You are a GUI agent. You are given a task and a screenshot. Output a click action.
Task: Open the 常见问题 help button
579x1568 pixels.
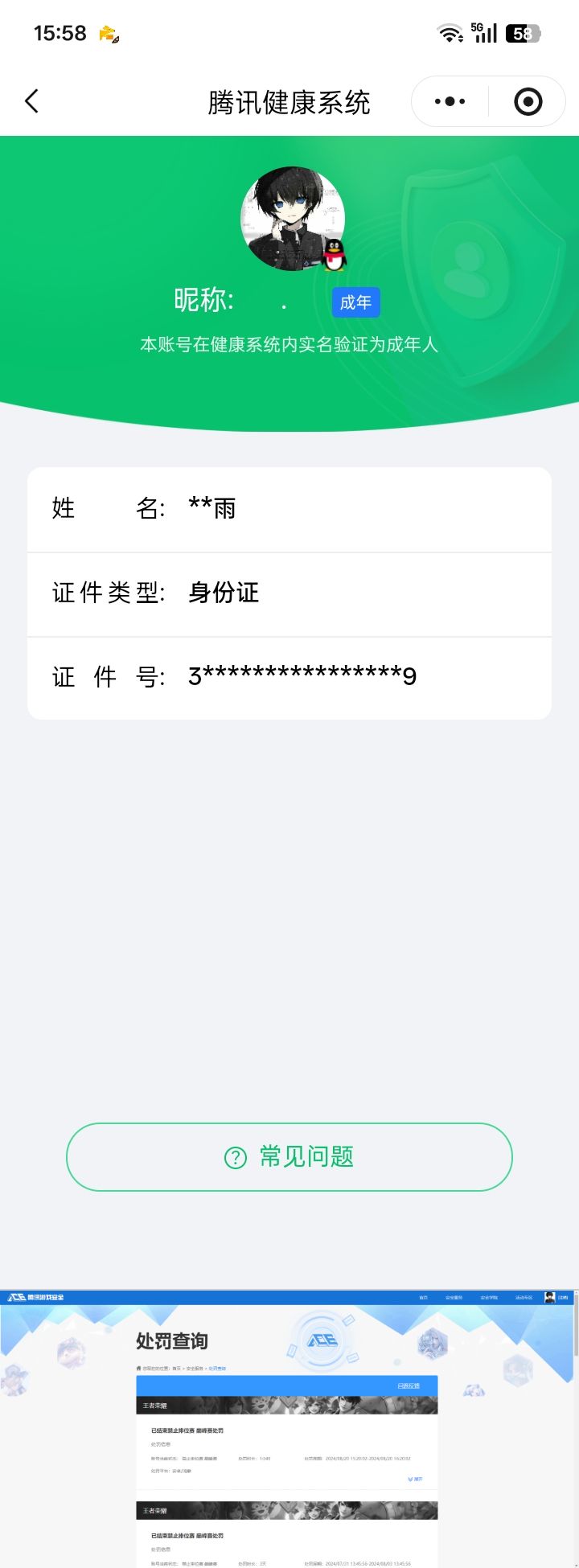pyautogui.click(x=289, y=1156)
